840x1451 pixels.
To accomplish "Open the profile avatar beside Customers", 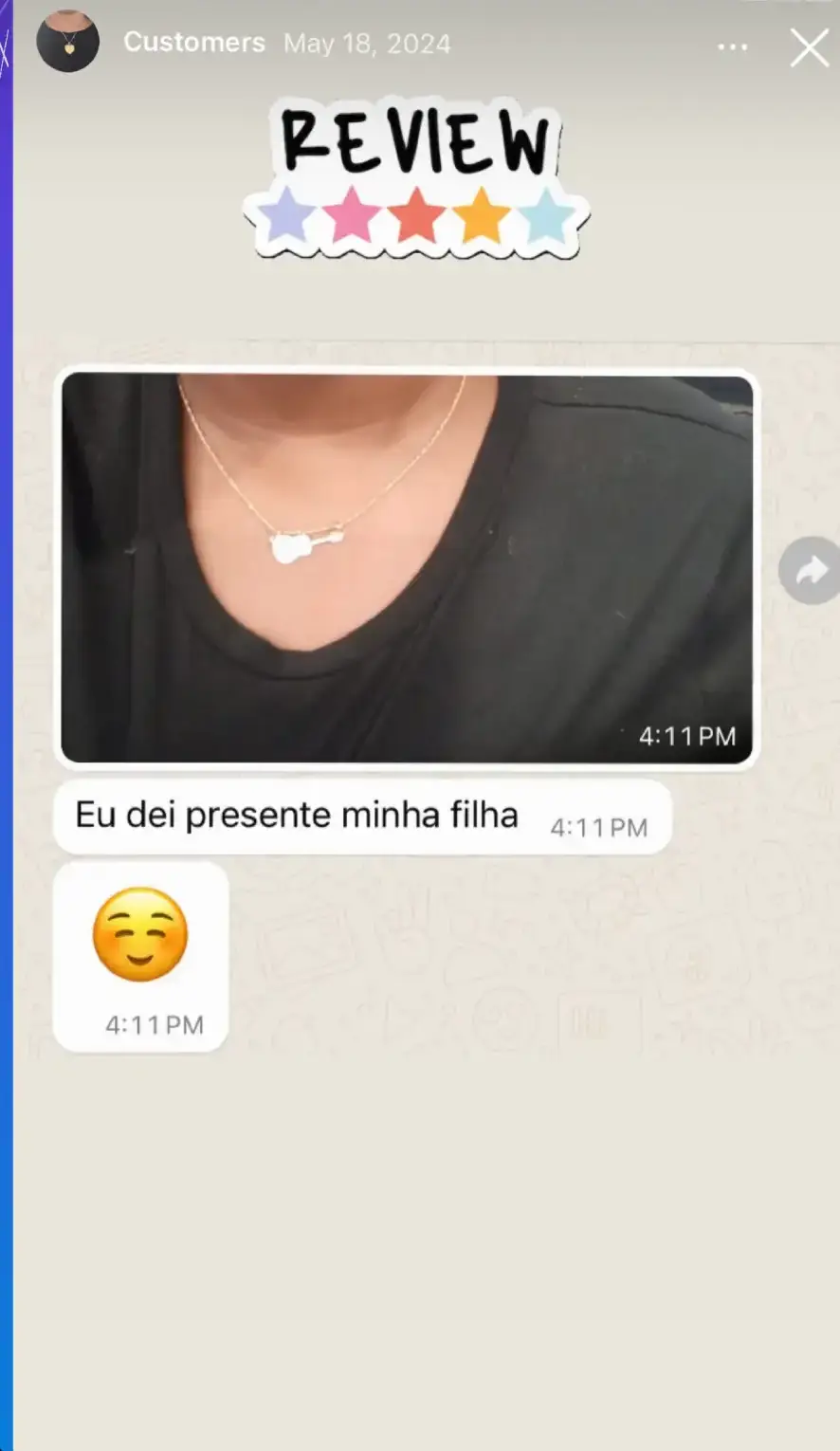I will coord(67,43).
